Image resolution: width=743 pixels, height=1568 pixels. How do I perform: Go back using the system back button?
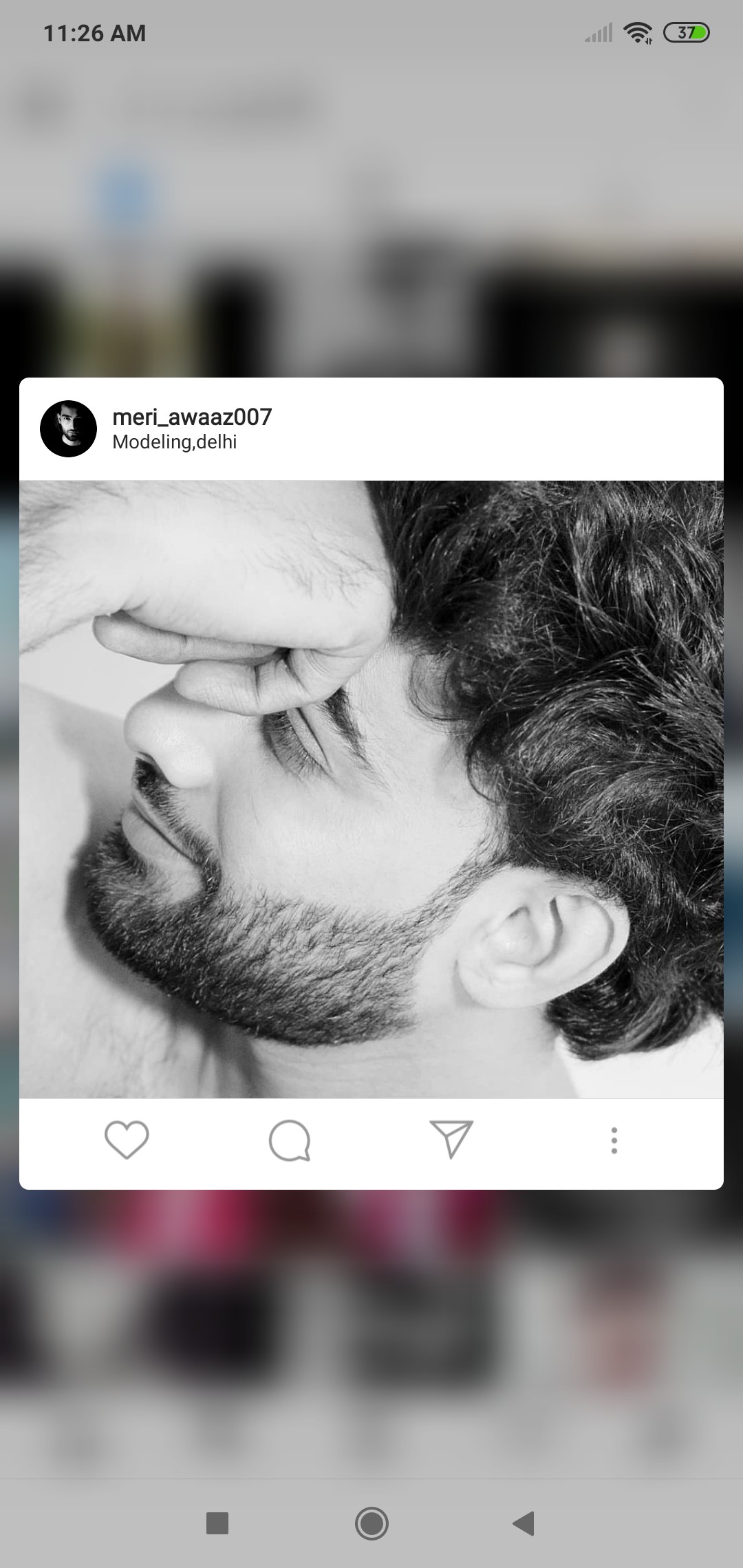[524, 1523]
